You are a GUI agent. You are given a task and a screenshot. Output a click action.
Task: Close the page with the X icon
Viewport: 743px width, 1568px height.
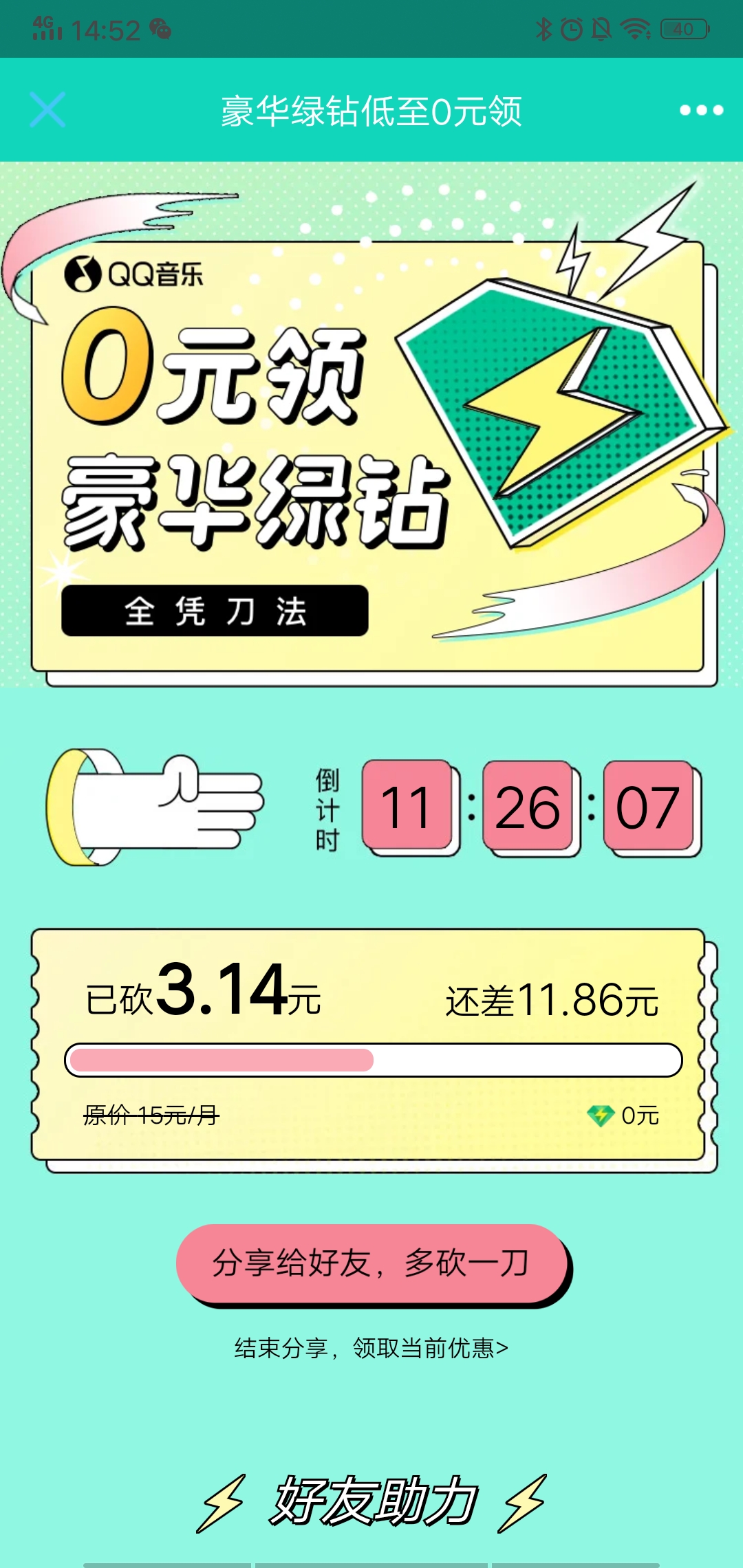(x=47, y=110)
